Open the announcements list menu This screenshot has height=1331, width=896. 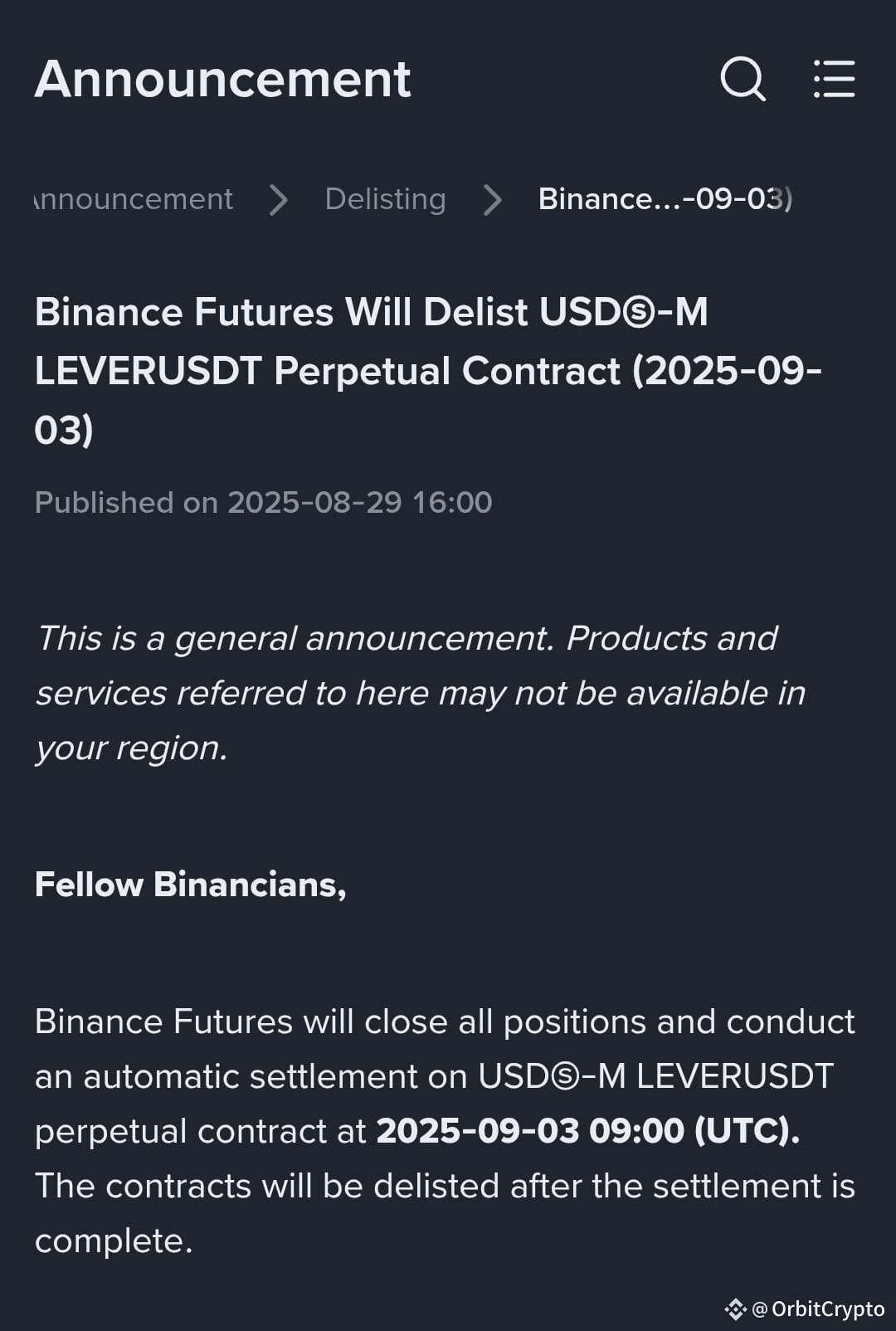834,80
